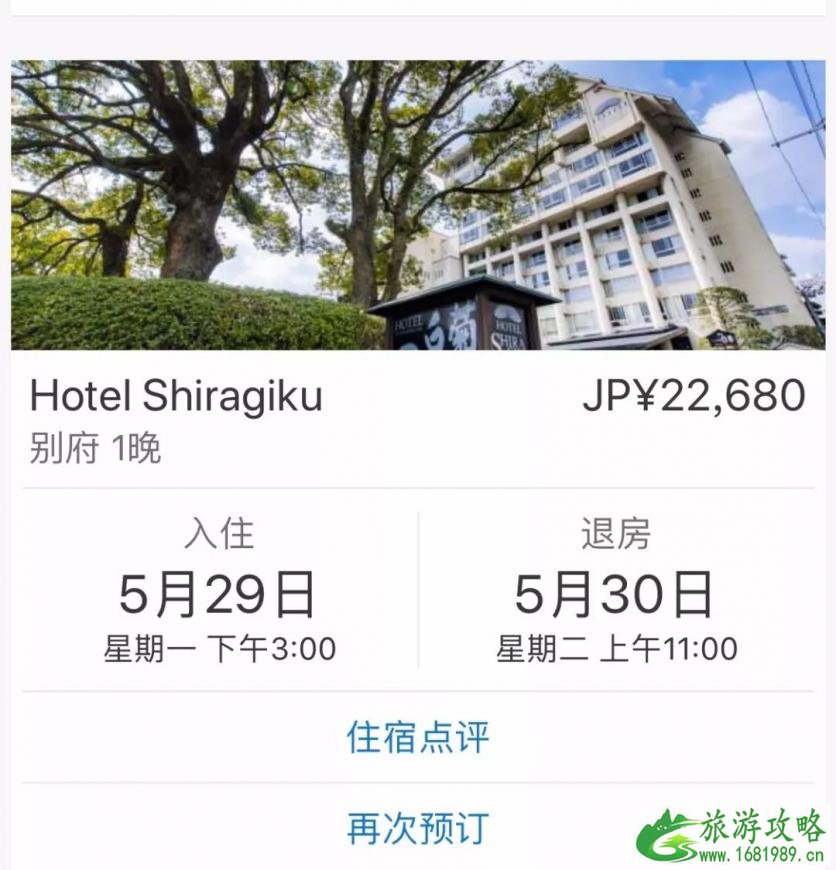Screen dimensions: 836x870
Task: Open the Hotel Shiragiku booking card
Action: coord(176,397)
